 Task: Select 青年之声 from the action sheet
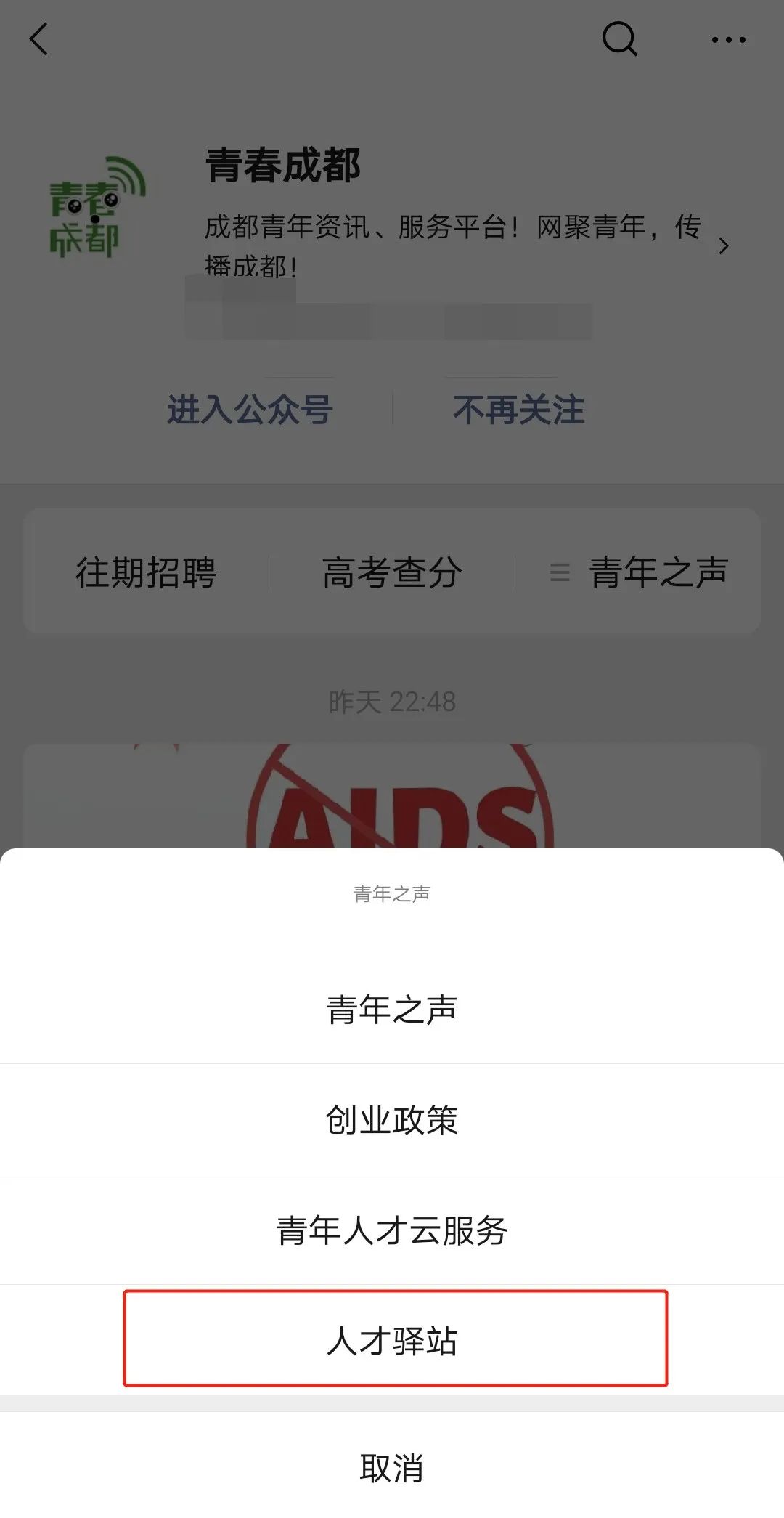point(392,1010)
